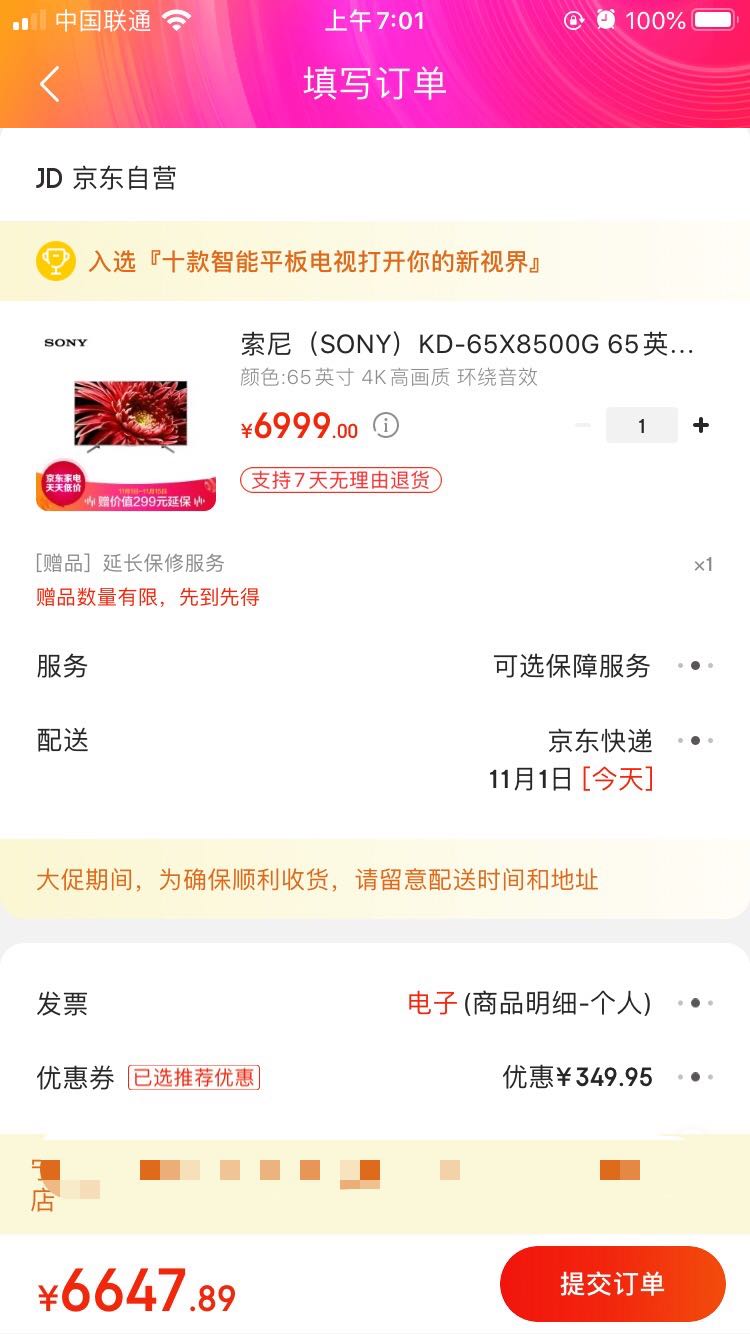Decrease item quantity with the minus button
The image size is (750, 1334).
click(583, 426)
